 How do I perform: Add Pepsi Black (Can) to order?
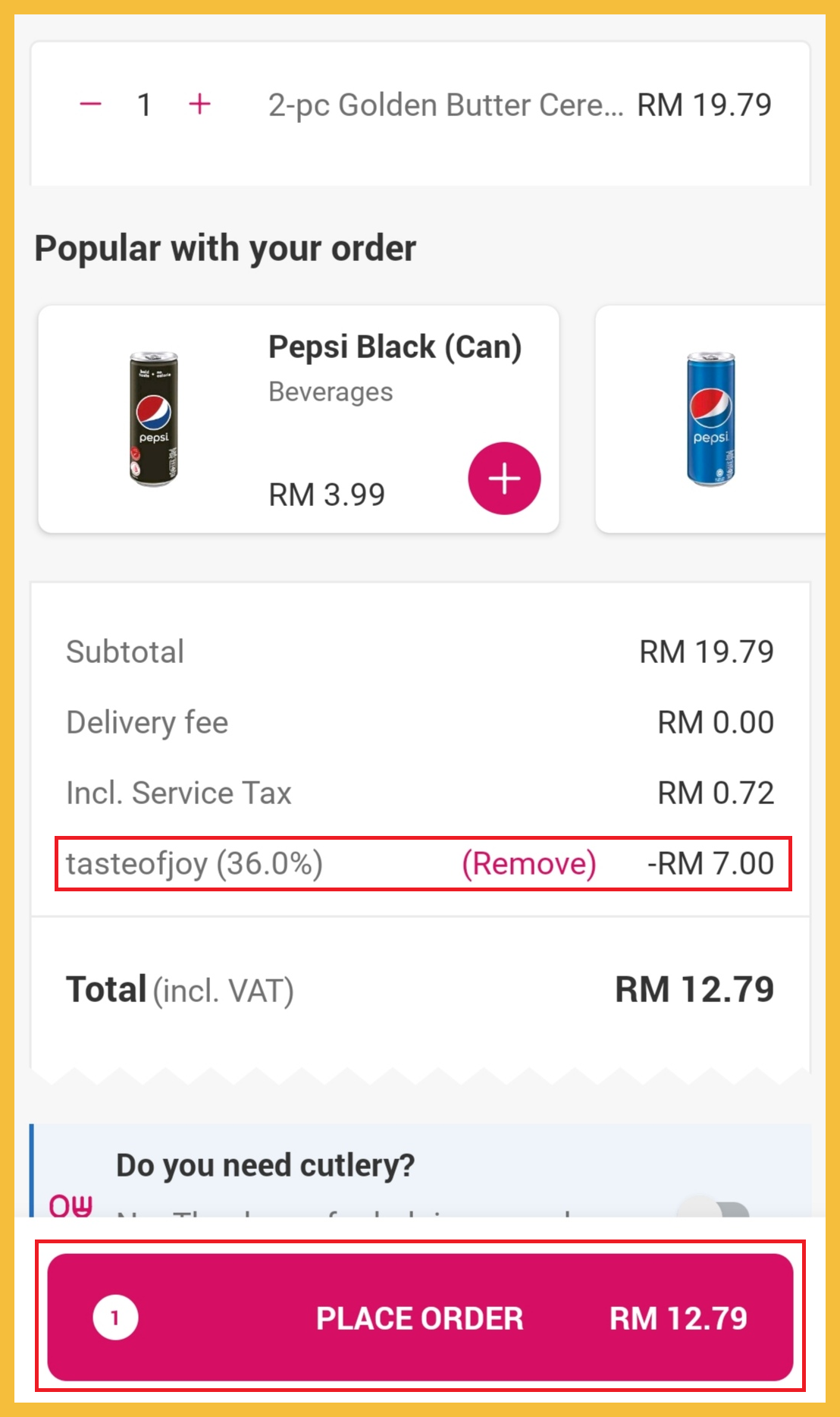504,479
